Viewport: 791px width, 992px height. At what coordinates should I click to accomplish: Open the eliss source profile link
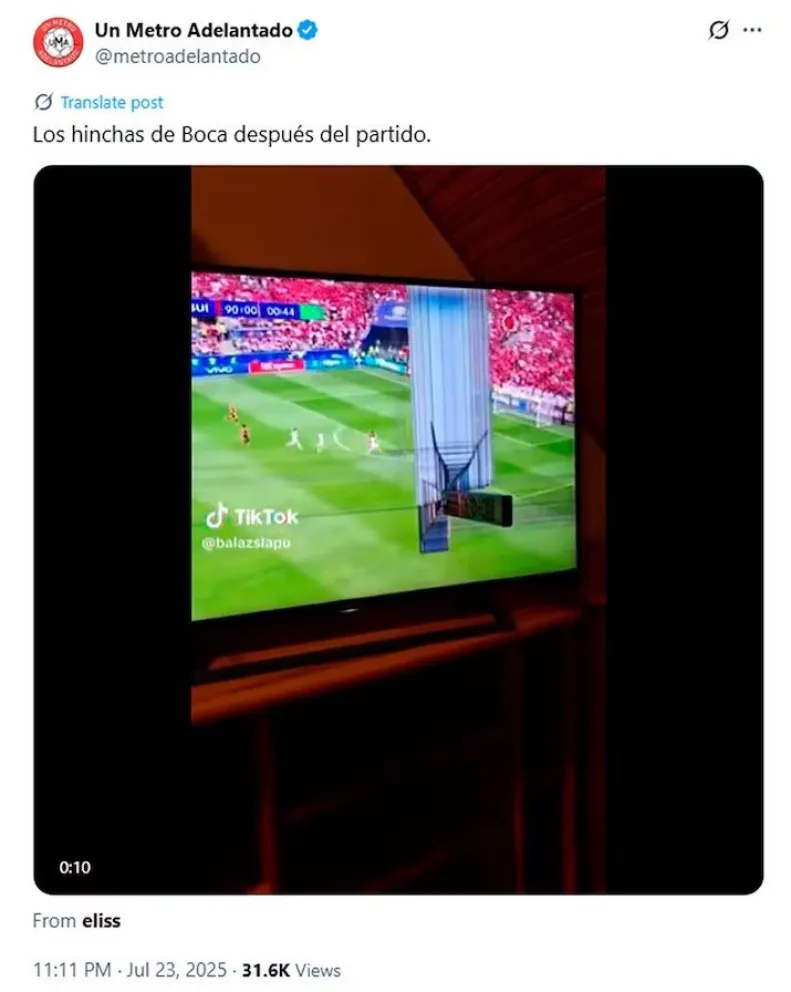tap(100, 921)
